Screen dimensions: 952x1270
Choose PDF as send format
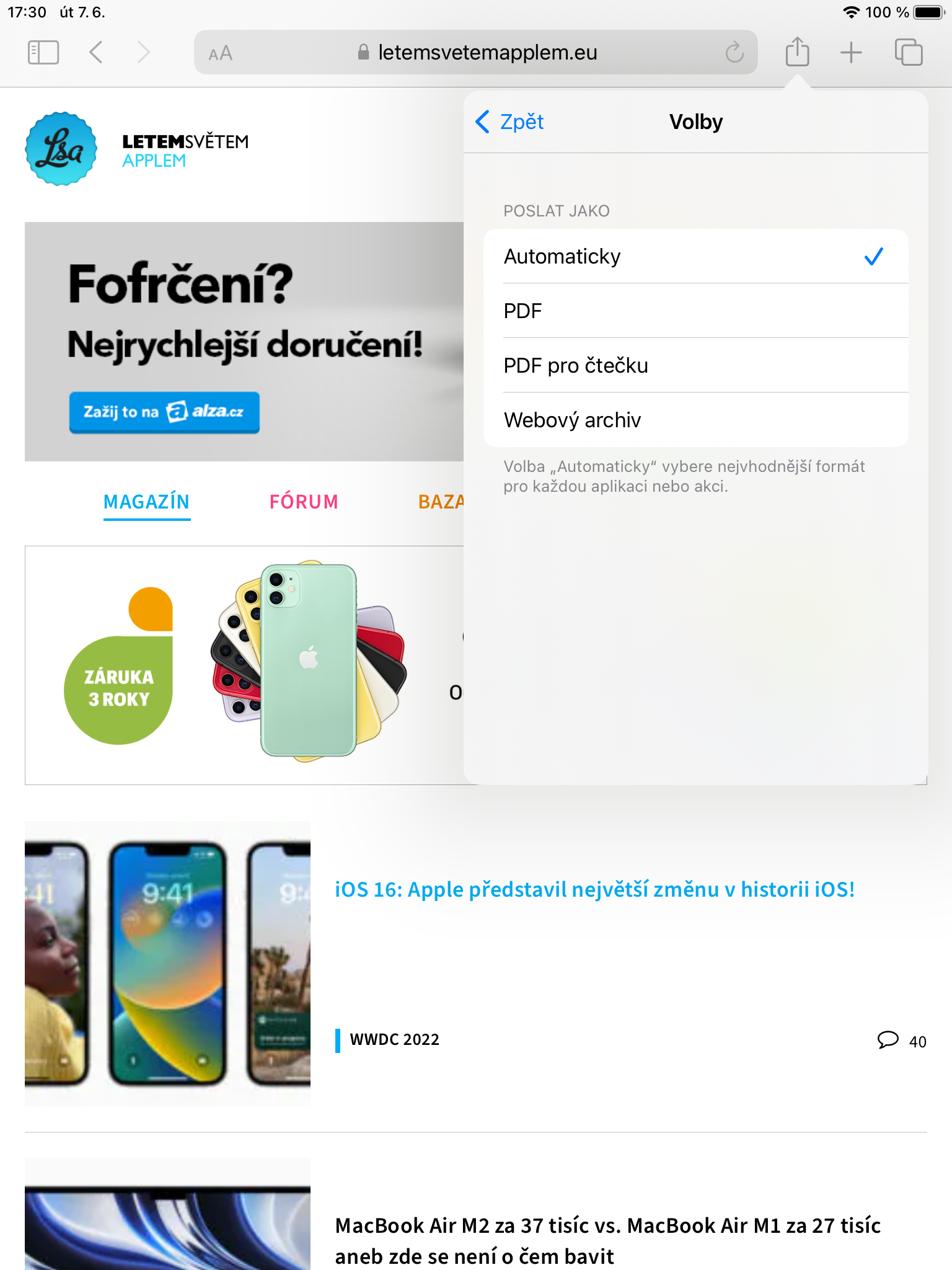tap(695, 311)
